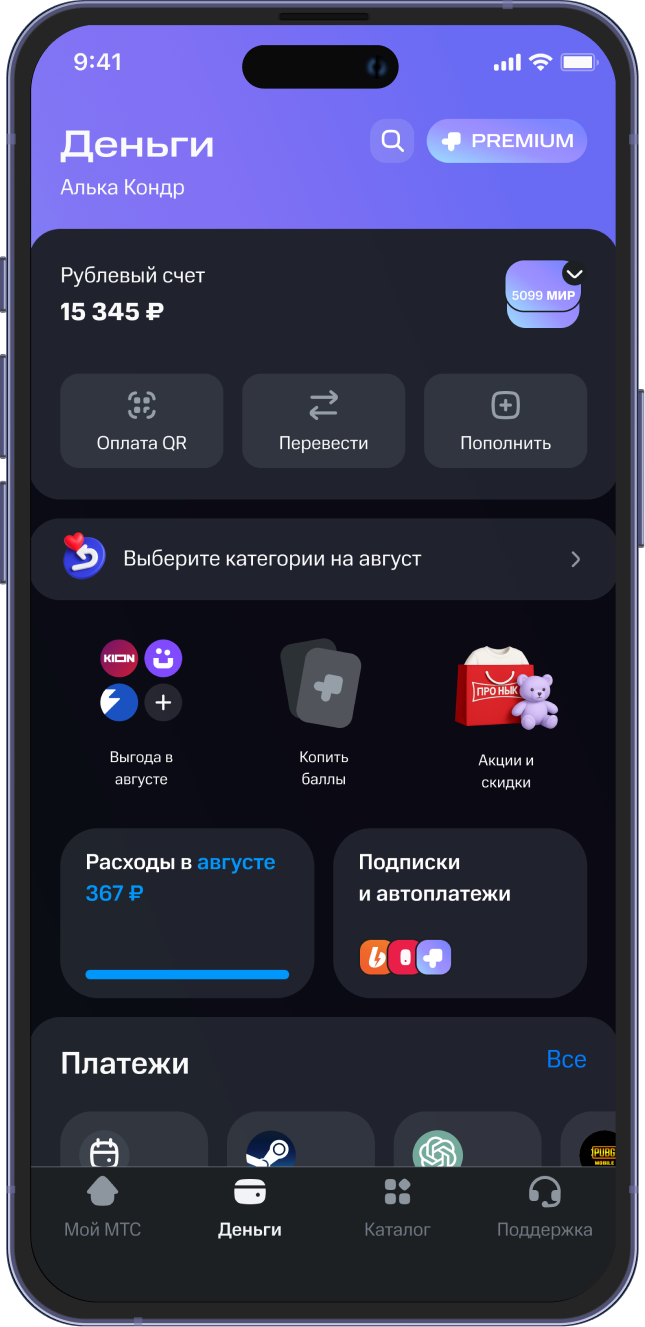Select the Деньги tab
The height and width of the screenshot is (1327, 645).
coord(250,1208)
